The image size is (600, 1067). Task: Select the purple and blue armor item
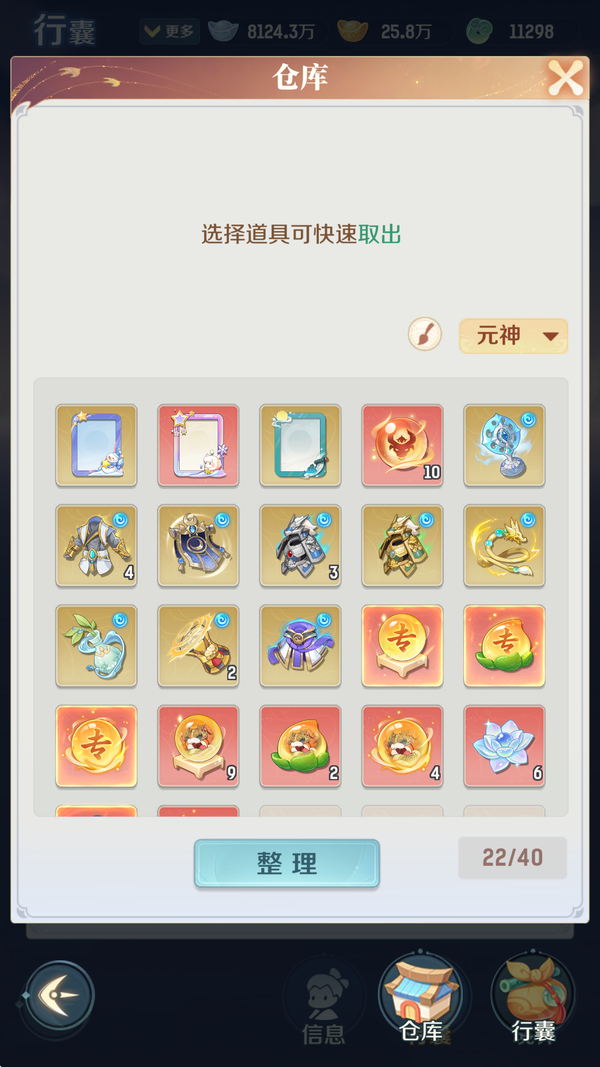point(300,646)
